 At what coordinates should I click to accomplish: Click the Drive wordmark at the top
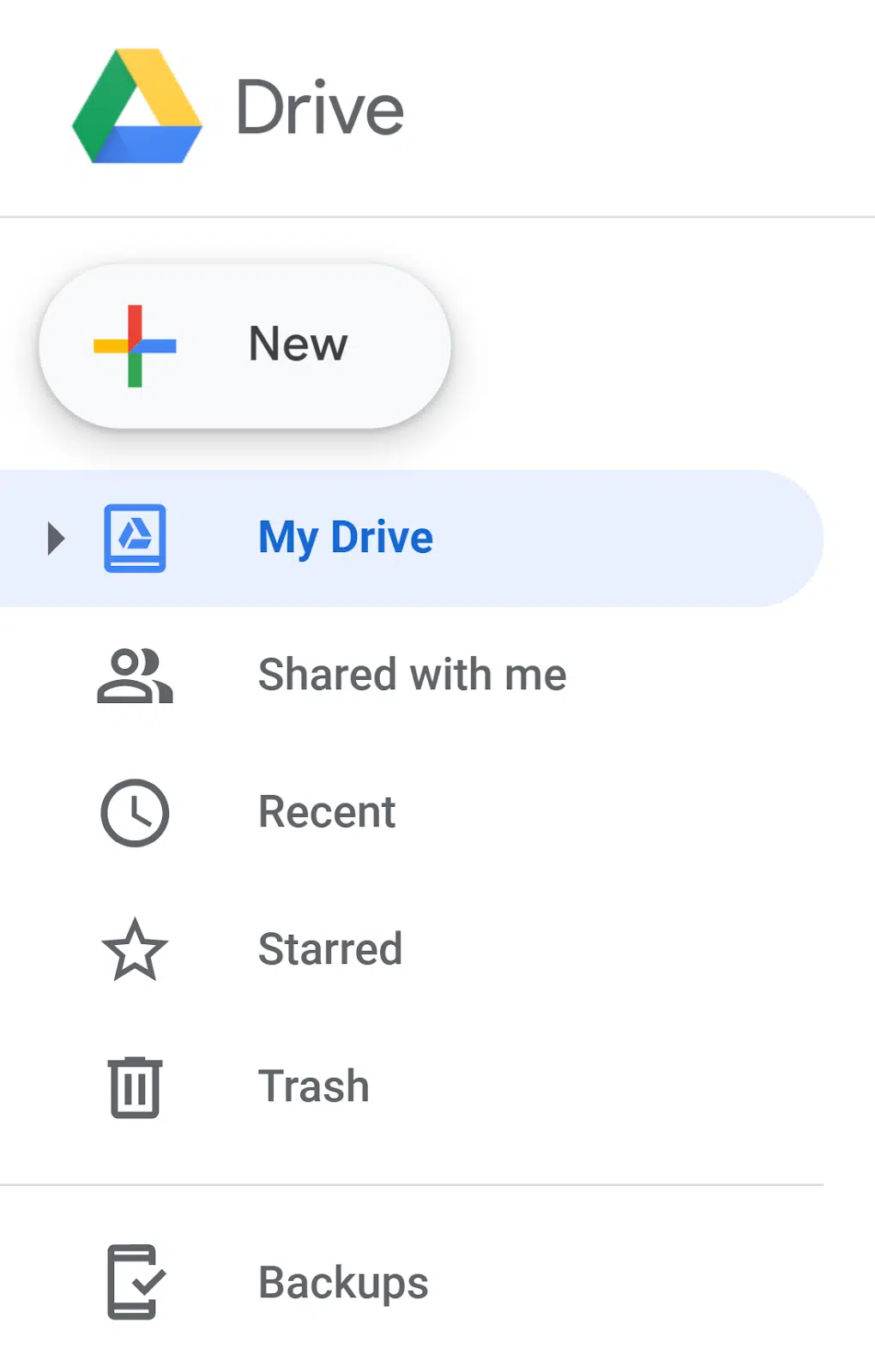tap(320, 107)
